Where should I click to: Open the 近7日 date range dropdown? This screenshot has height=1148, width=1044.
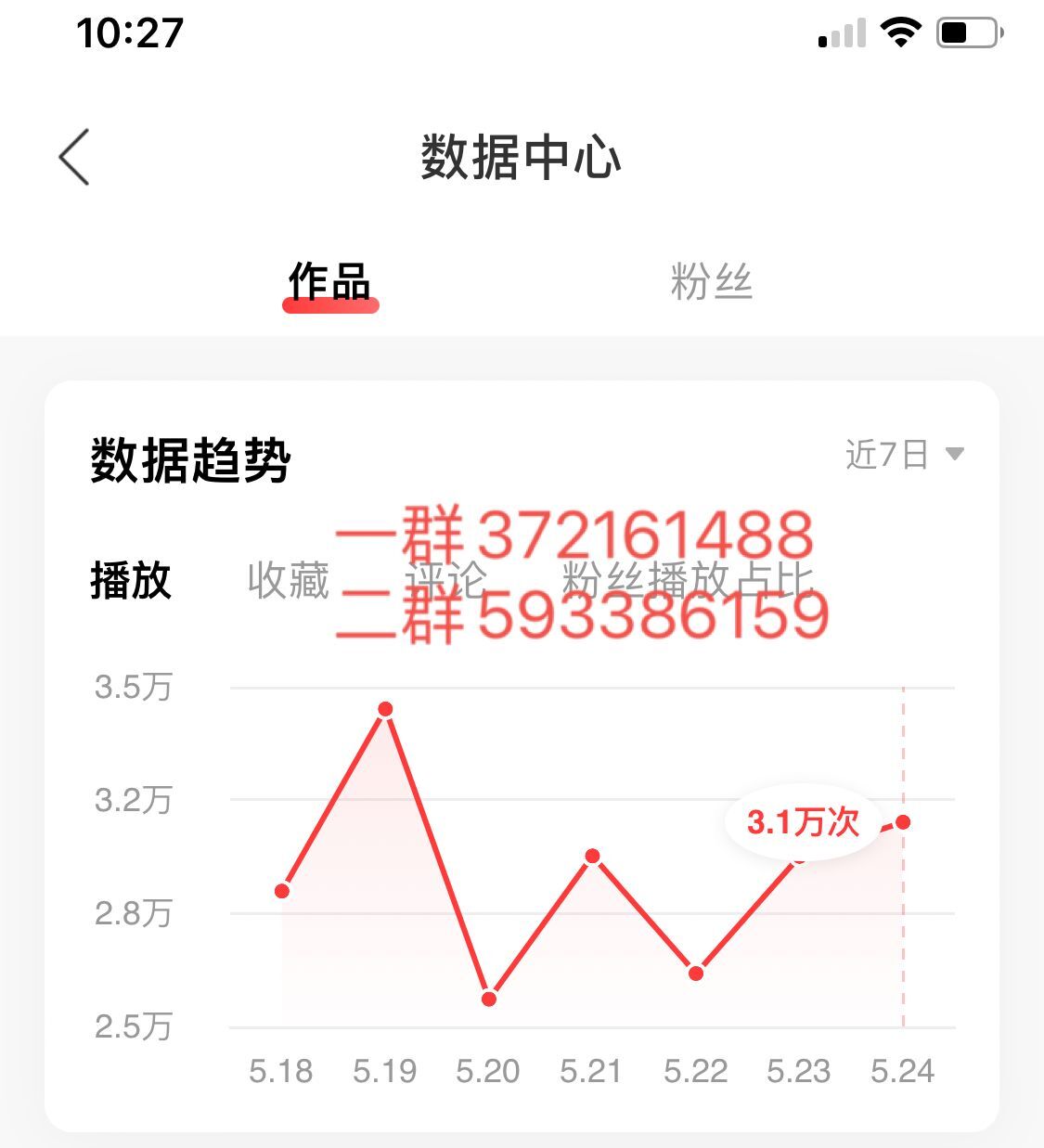click(x=903, y=455)
